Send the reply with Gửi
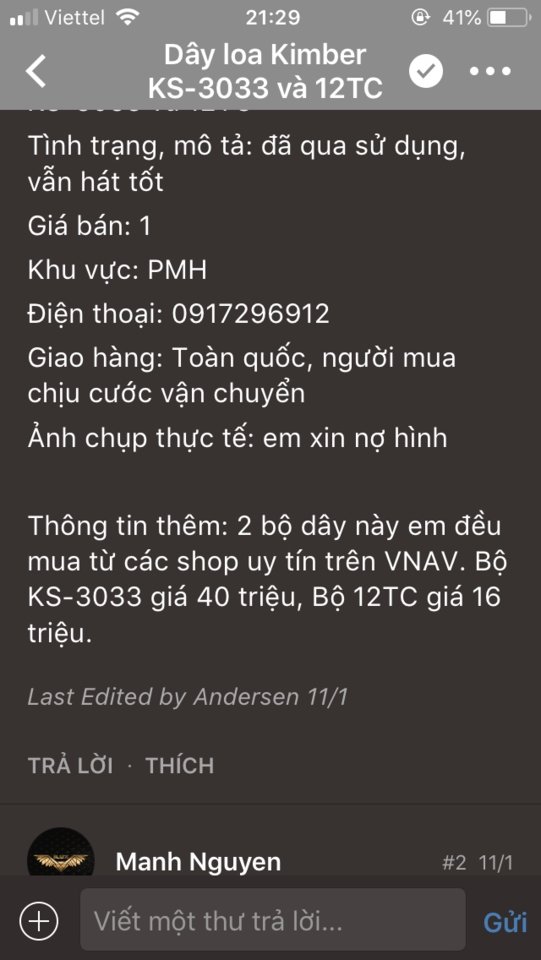The image size is (541, 960). (x=505, y=921)
